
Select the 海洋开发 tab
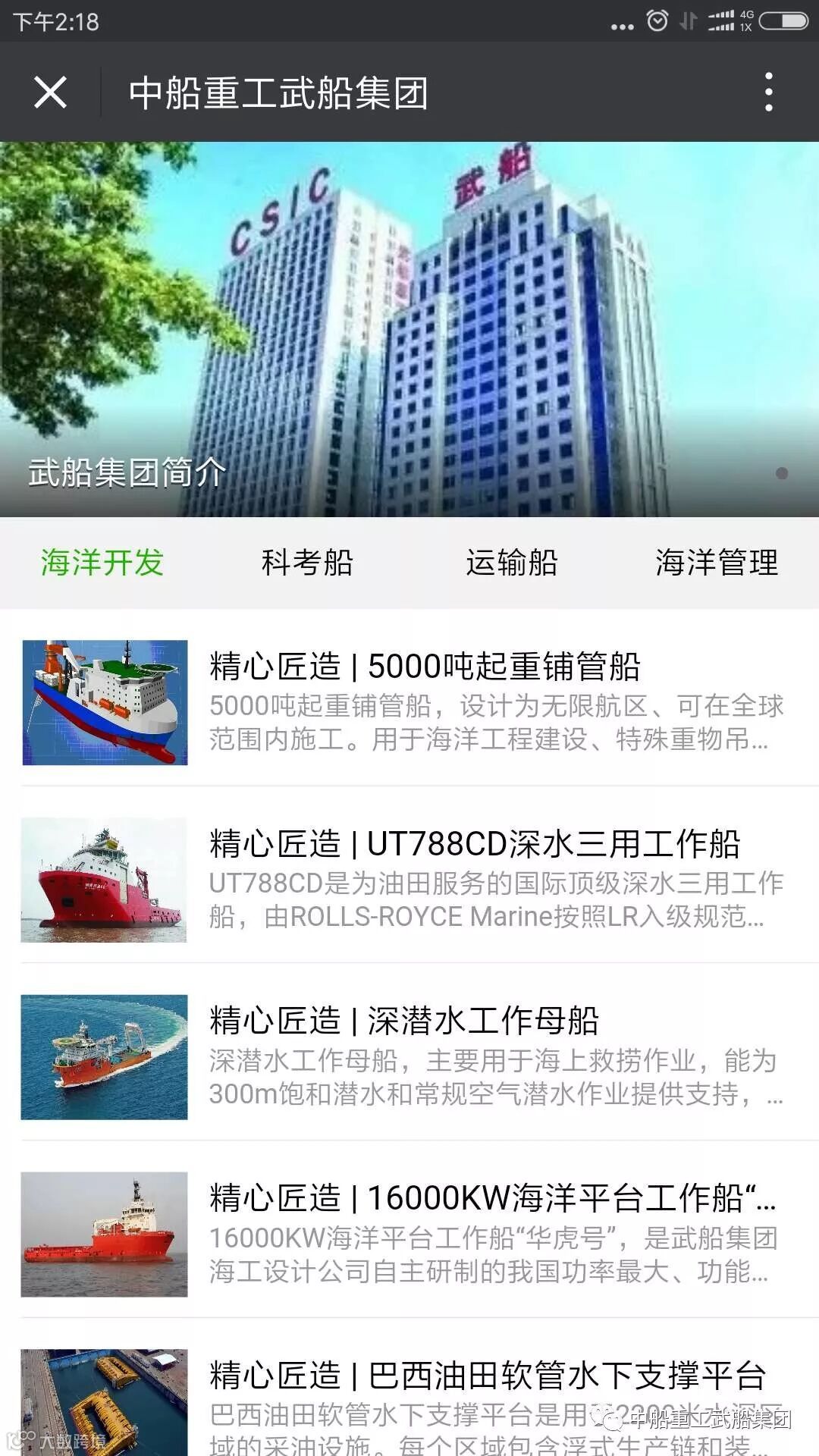(102, 563)
